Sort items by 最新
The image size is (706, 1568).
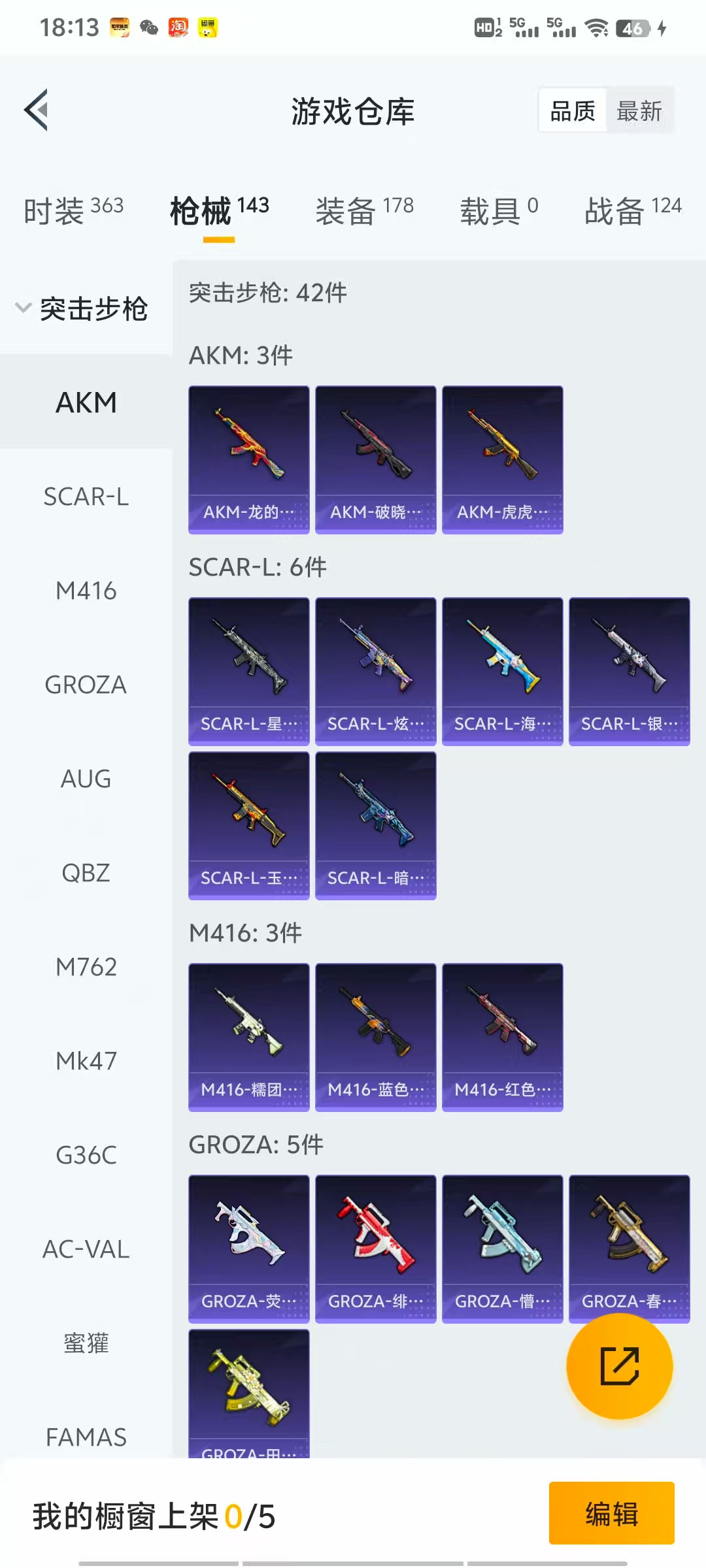click(639, 110)
